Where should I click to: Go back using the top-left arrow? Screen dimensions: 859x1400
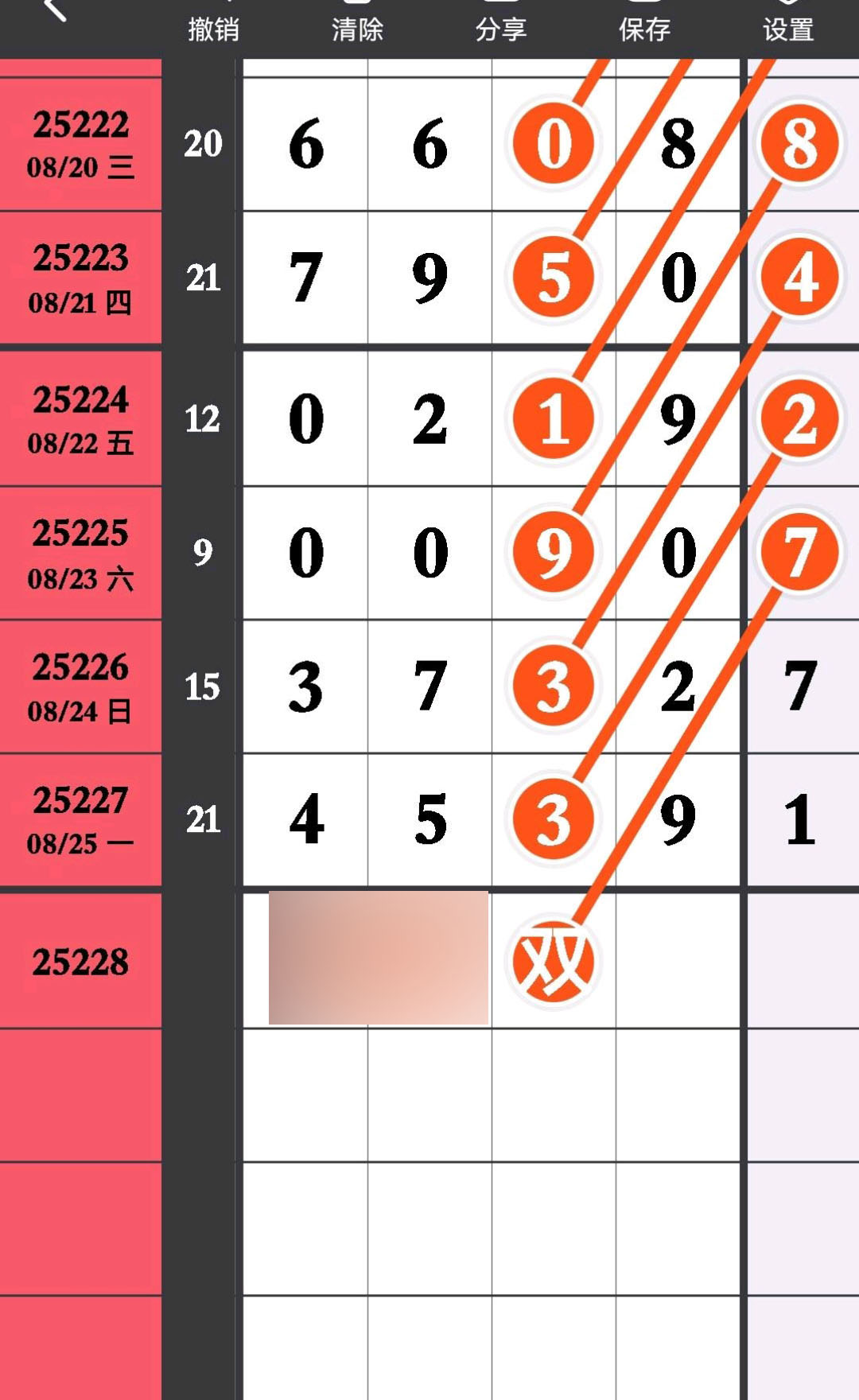[x=54, y=10]
